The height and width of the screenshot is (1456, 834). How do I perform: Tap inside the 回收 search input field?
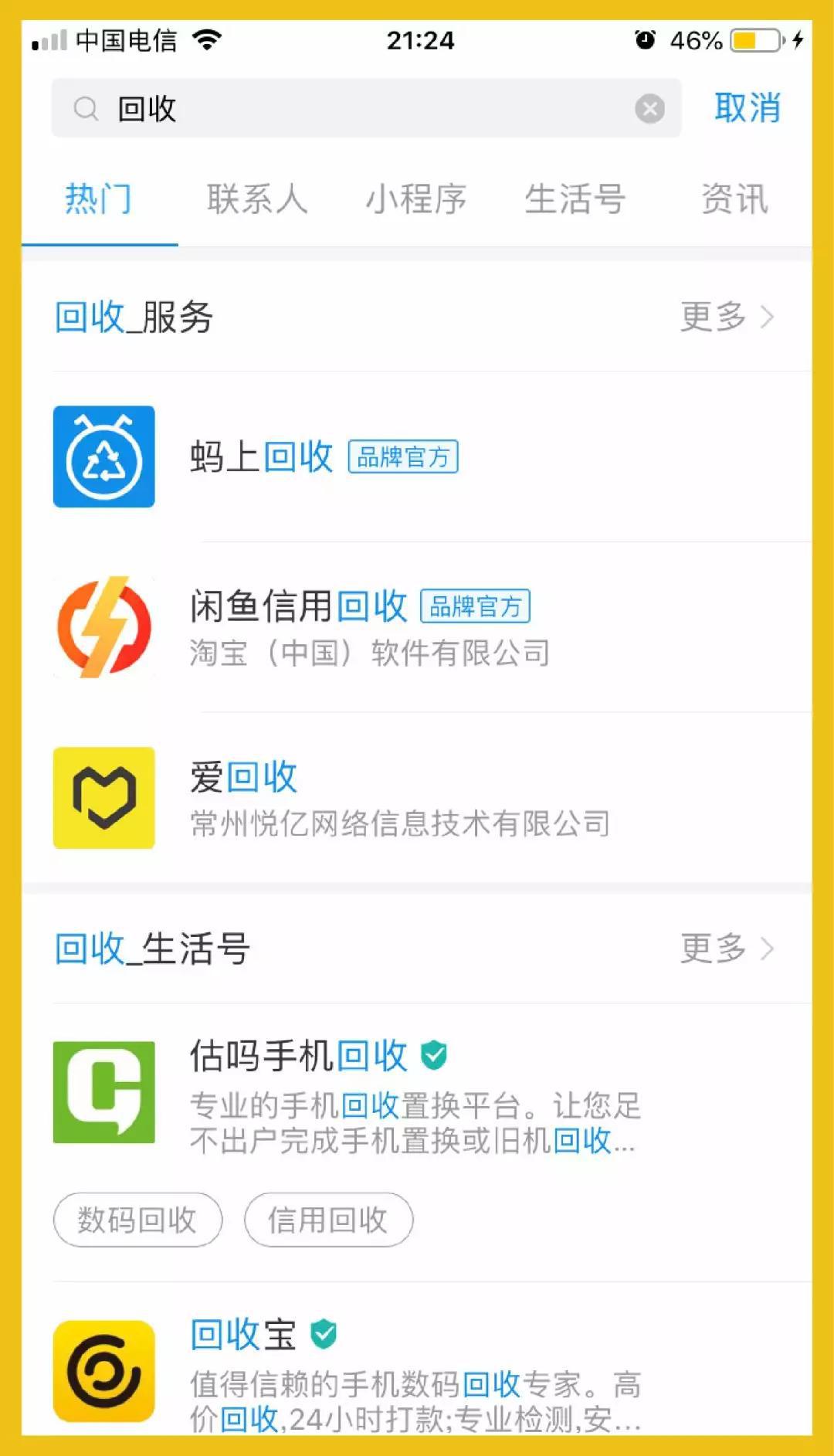(x=309, y=108)
